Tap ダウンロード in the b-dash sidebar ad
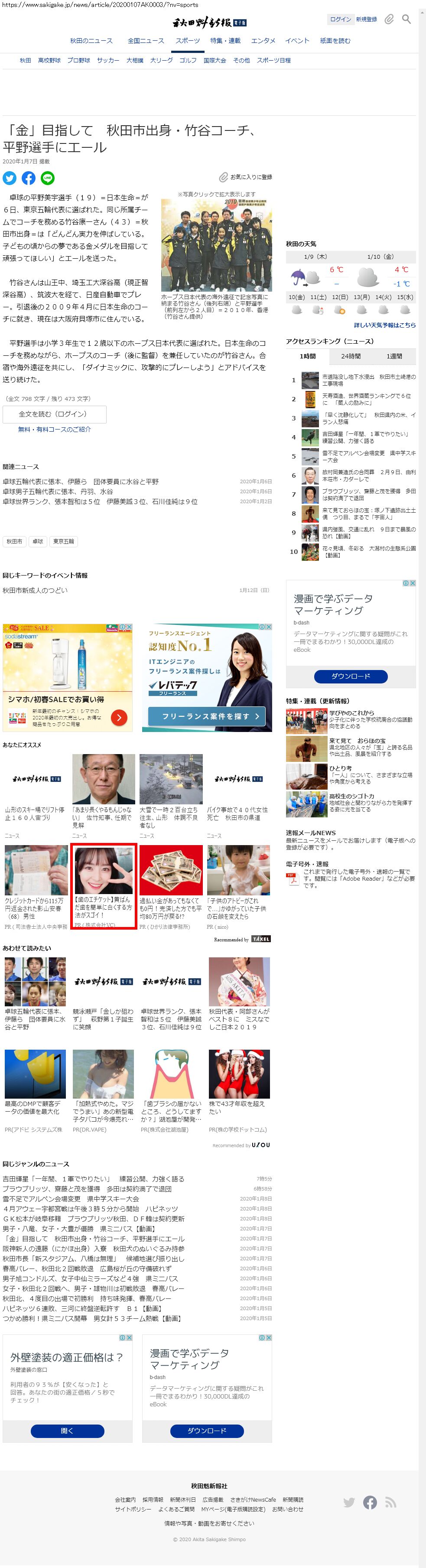The image size is (426, 1568). pyautogui.click(x=350, y=676)
